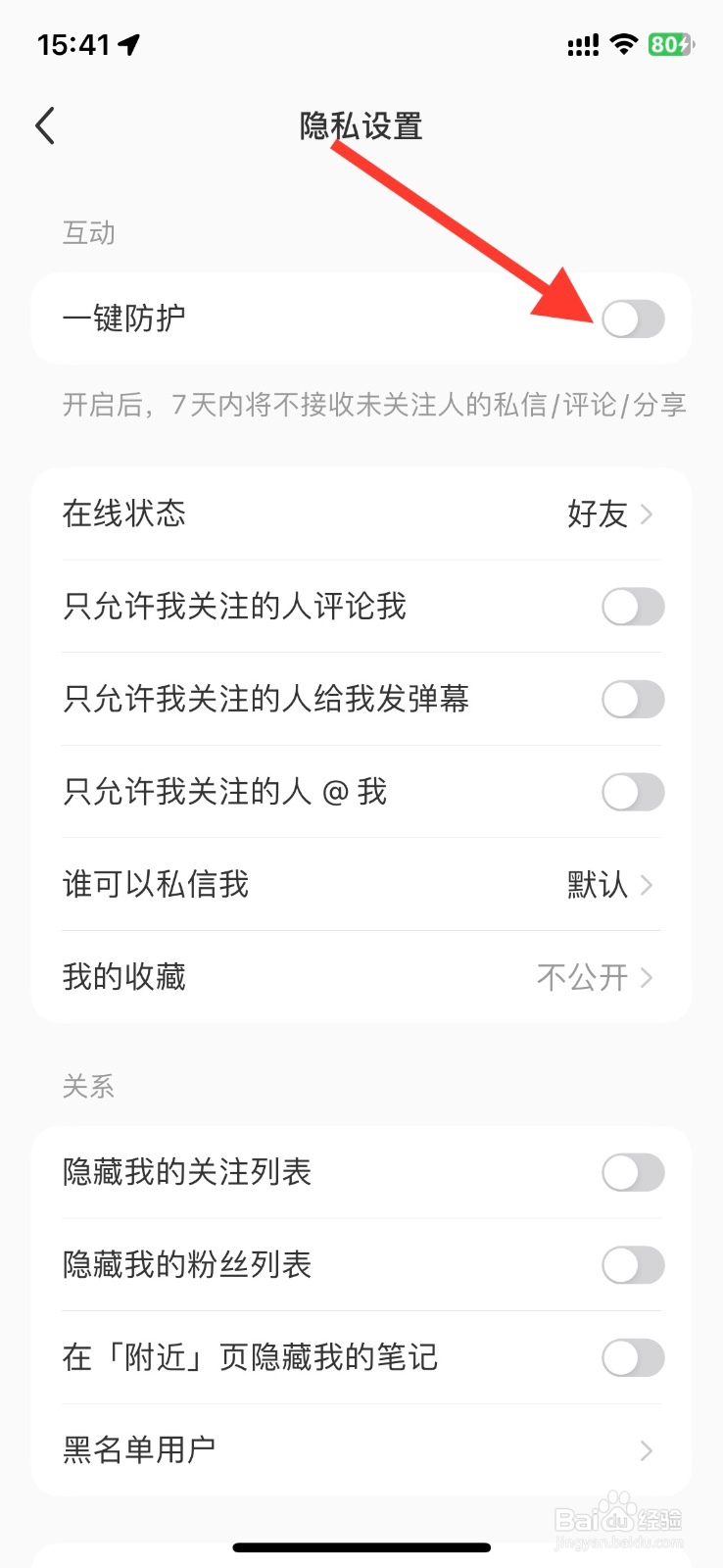This screenshot has height=1568, width=723.
Task: Switch on 只允许我关注的人 @ 我
Action: pos(633,792)
